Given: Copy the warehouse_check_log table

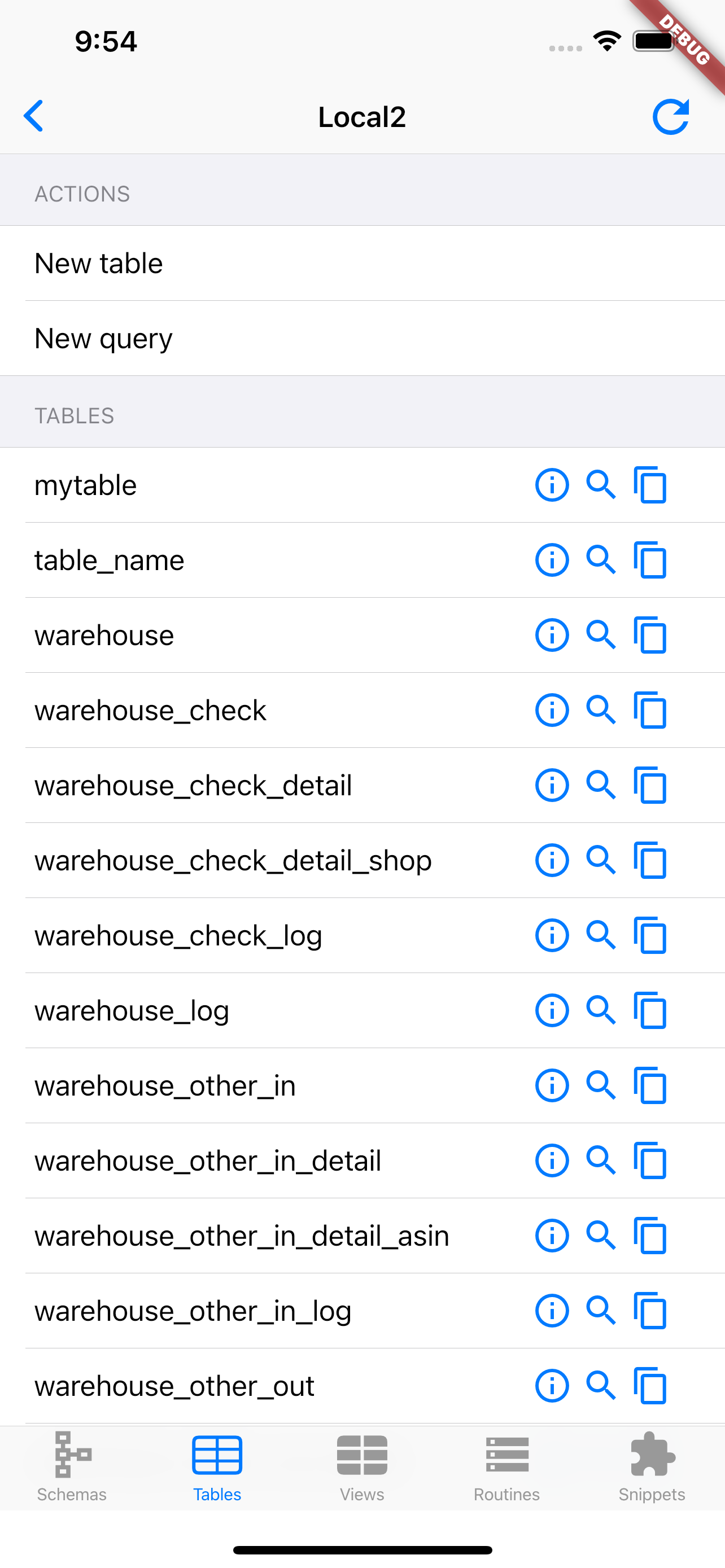Looking at the screenshot, I should coord(650,936).
